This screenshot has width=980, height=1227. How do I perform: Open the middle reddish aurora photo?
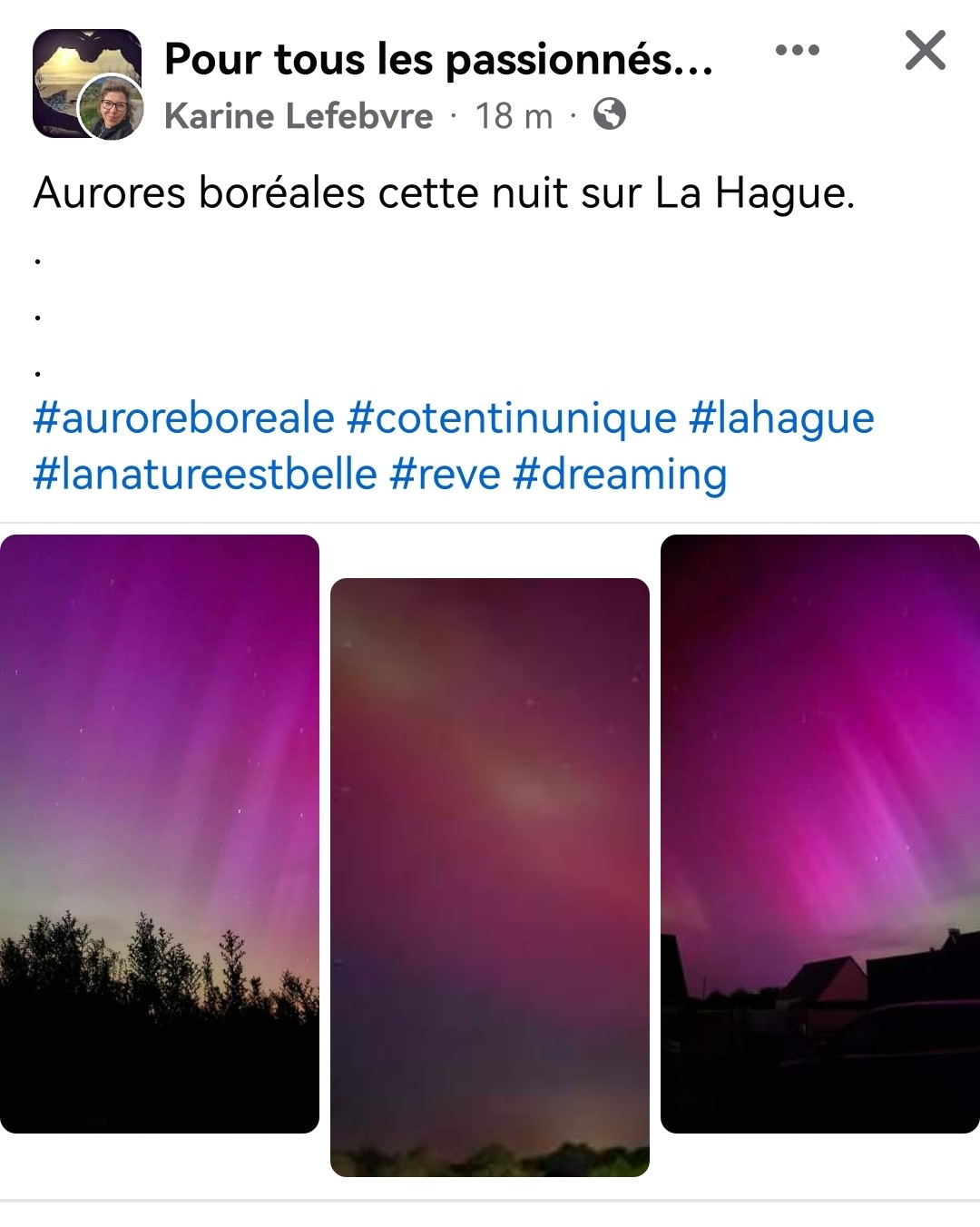[x=490, y=877]
